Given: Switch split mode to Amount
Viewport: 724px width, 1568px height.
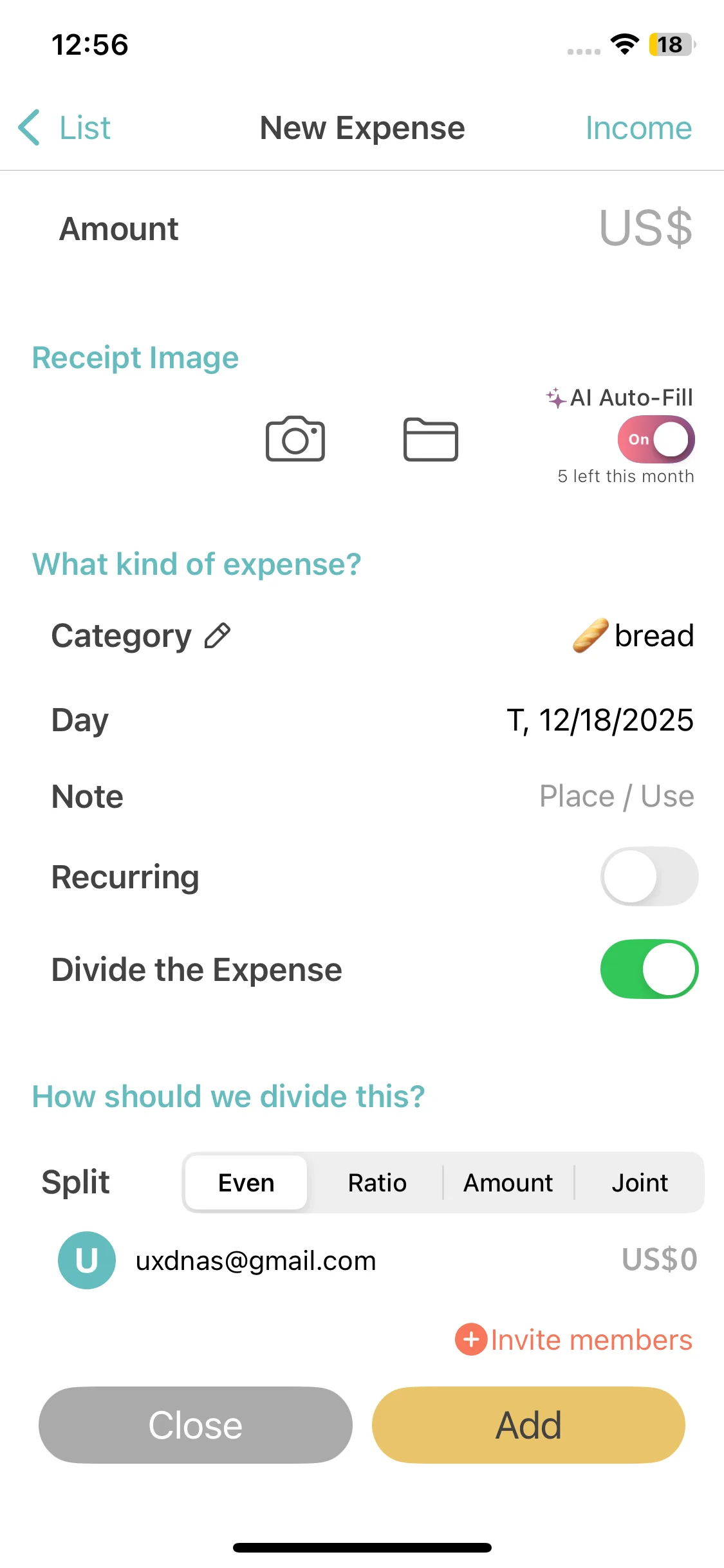Looking at the screenshot, I should (508, 1182).
